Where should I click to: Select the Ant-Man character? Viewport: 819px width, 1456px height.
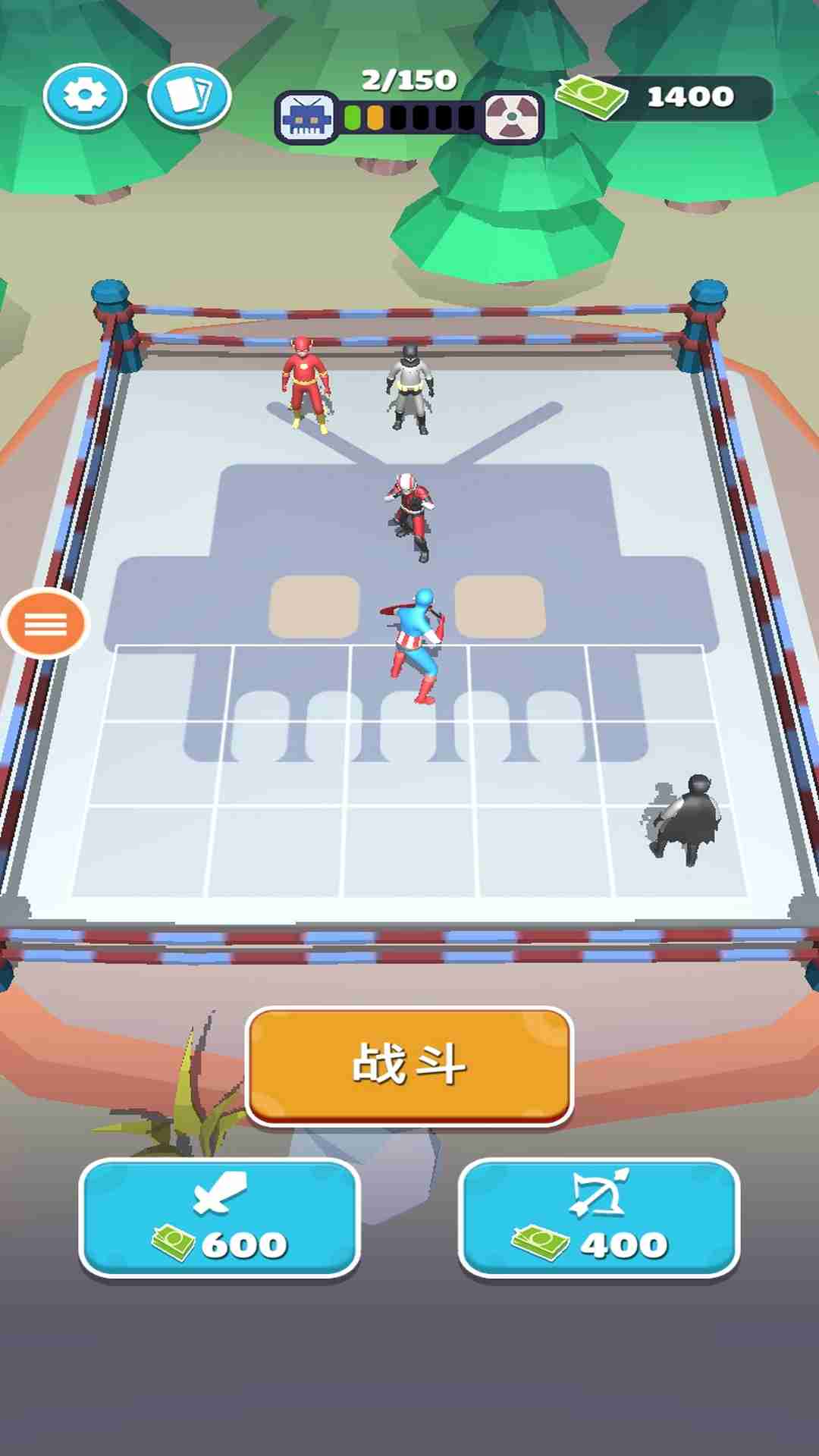(409, 516)
